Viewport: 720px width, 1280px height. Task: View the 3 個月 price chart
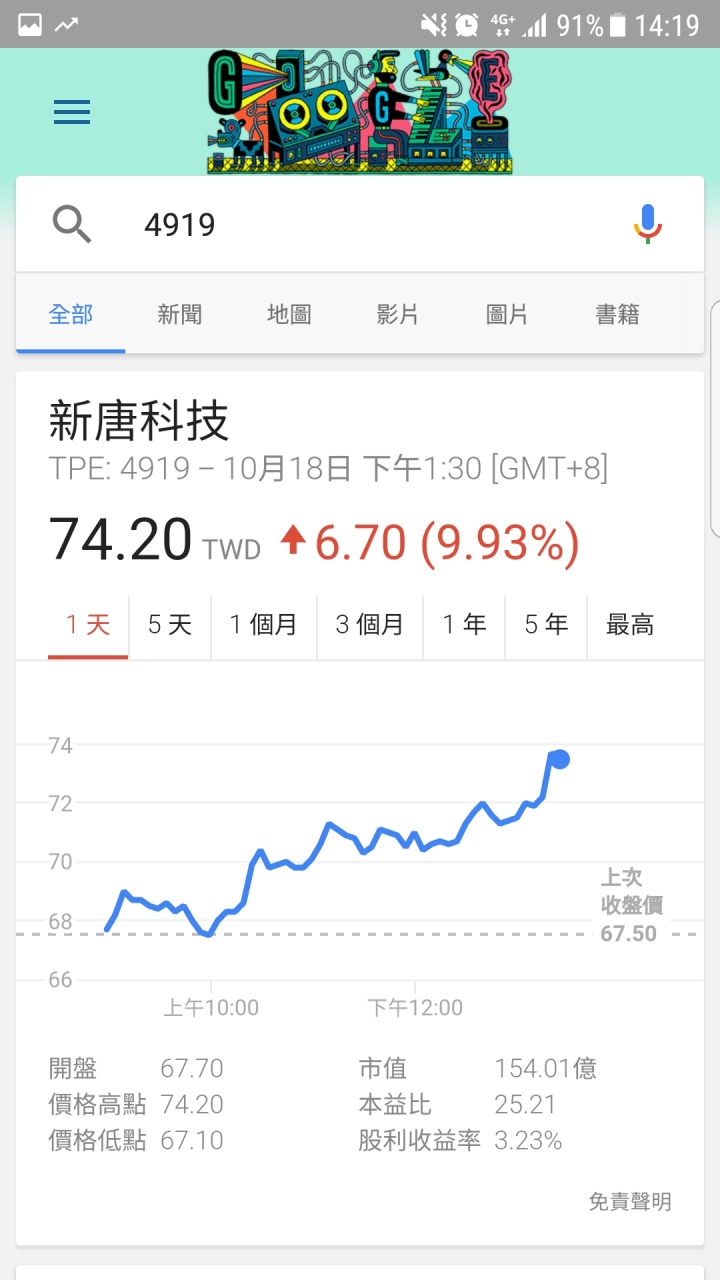pyautogui.click(x=370, y=626)
